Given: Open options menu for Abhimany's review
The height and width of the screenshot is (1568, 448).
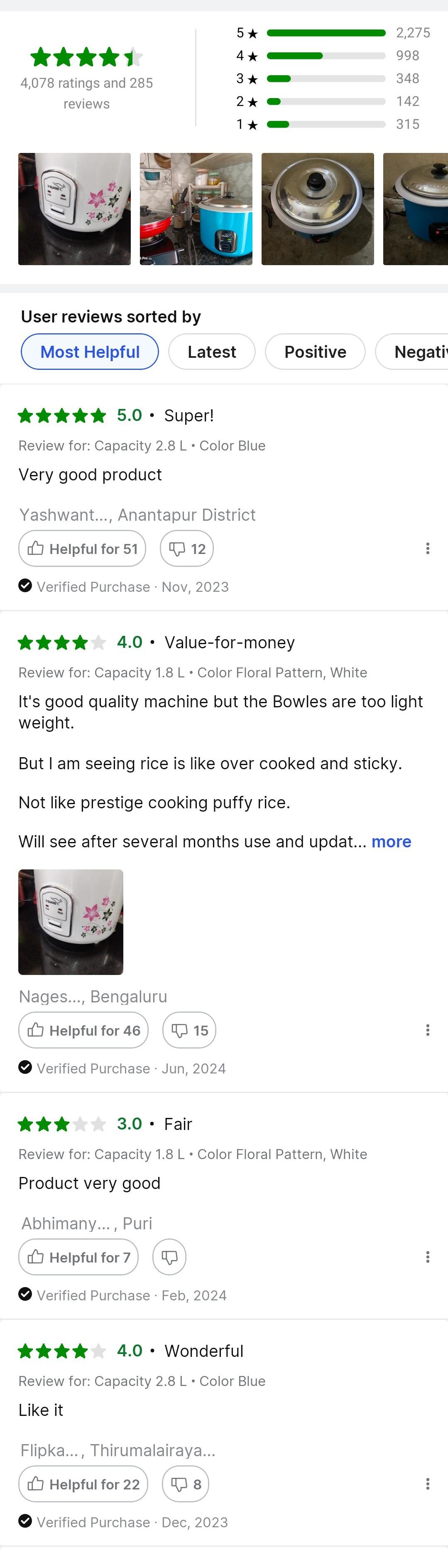Looking at the screenshot, I should pyautogui.click(x=427, y=1257).
